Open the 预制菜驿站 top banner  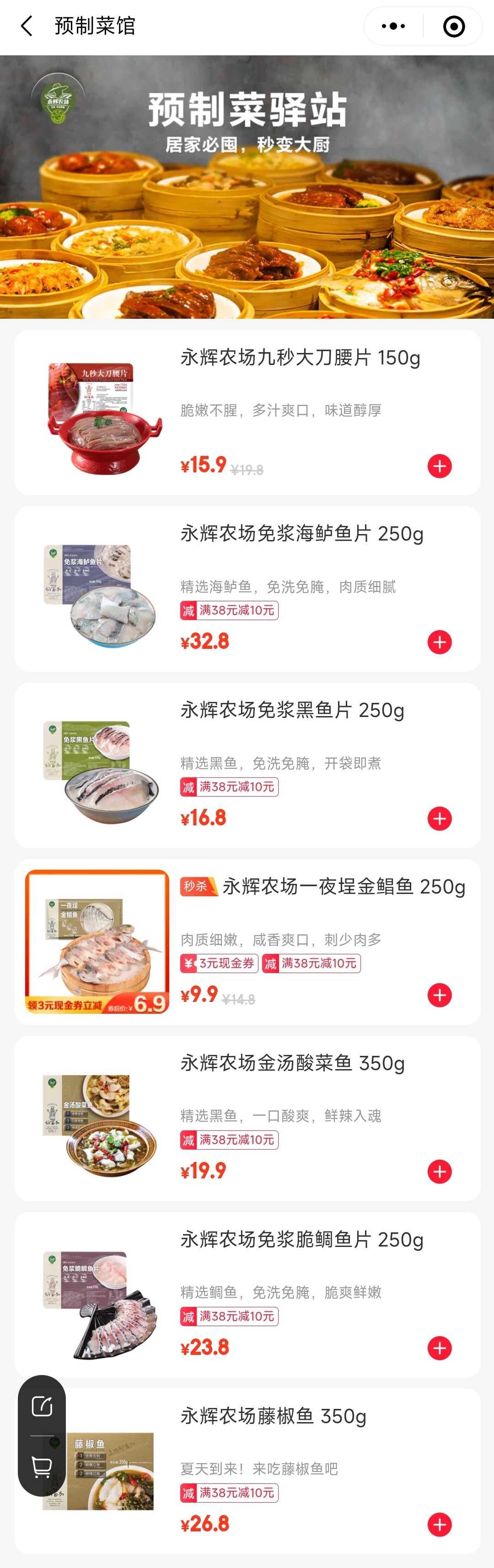coord(247,187)
